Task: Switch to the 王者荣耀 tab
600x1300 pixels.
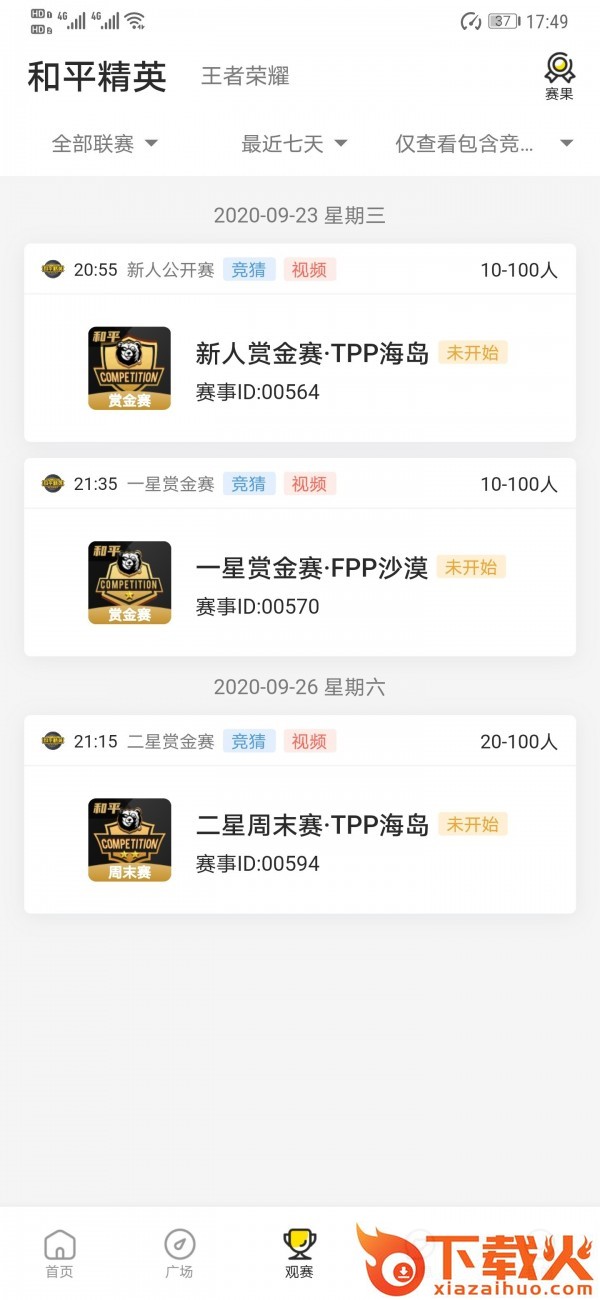Action: [x=245, y=76]
